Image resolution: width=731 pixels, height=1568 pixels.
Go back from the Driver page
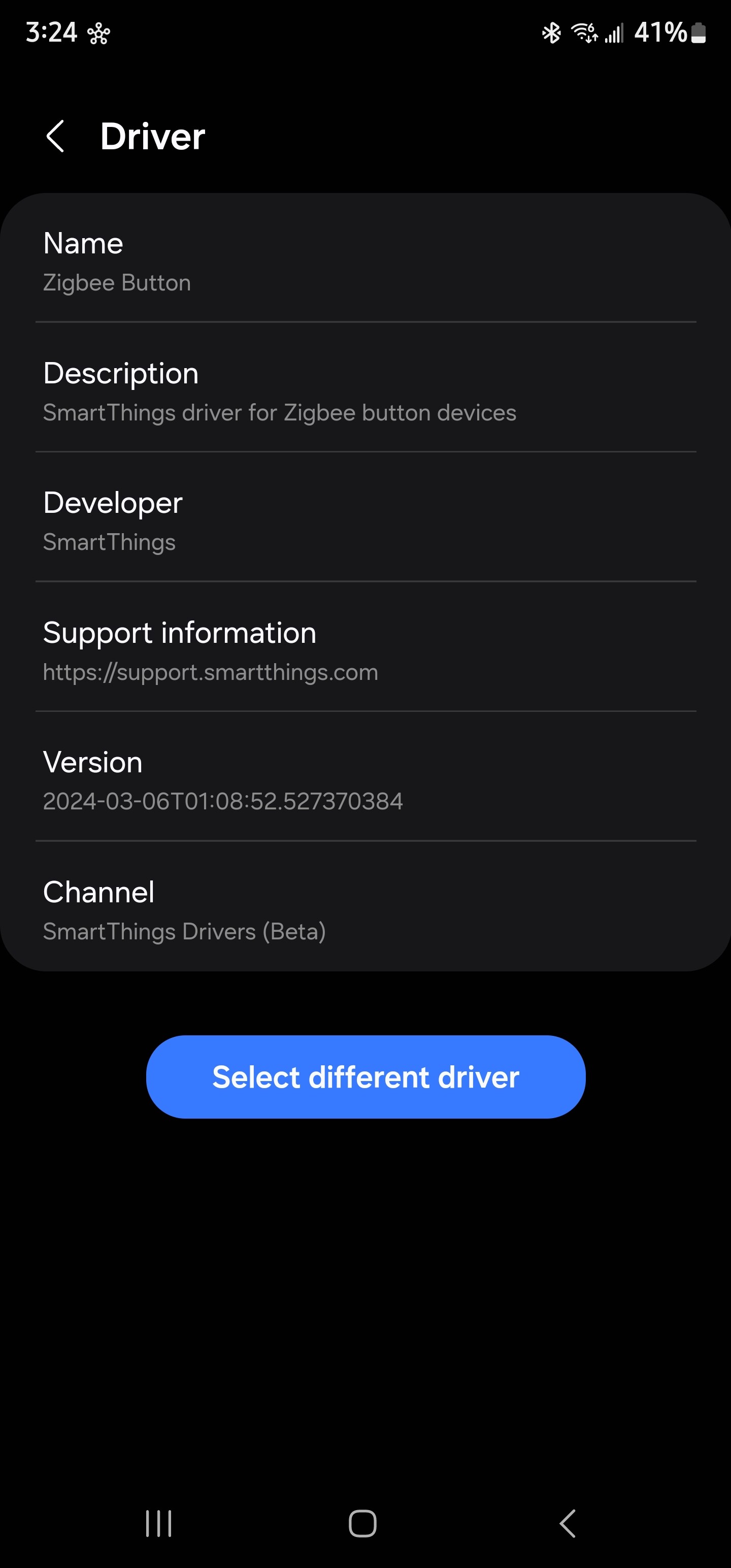tap(55, 136)
